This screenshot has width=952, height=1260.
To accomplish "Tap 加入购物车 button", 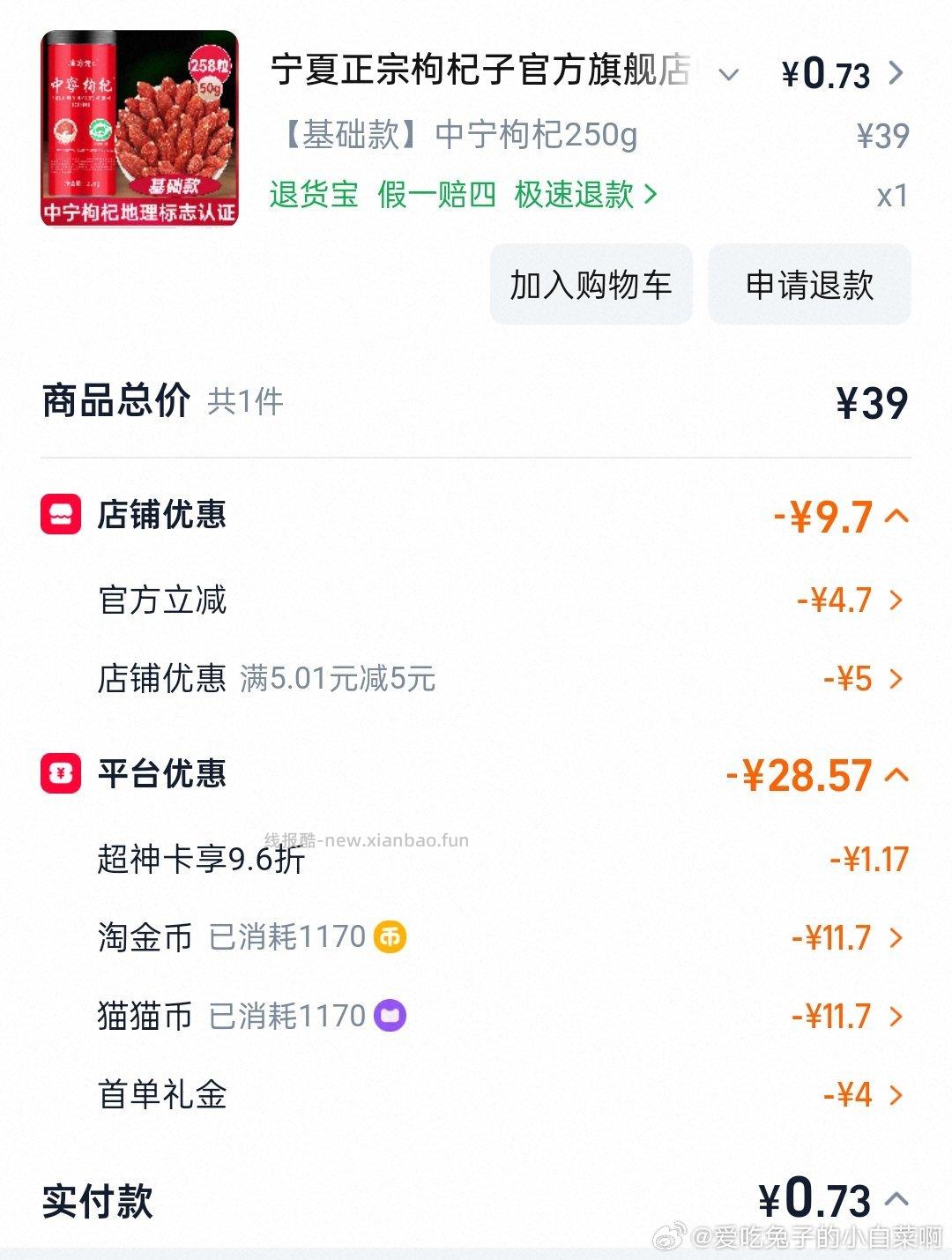I will 591,285.
